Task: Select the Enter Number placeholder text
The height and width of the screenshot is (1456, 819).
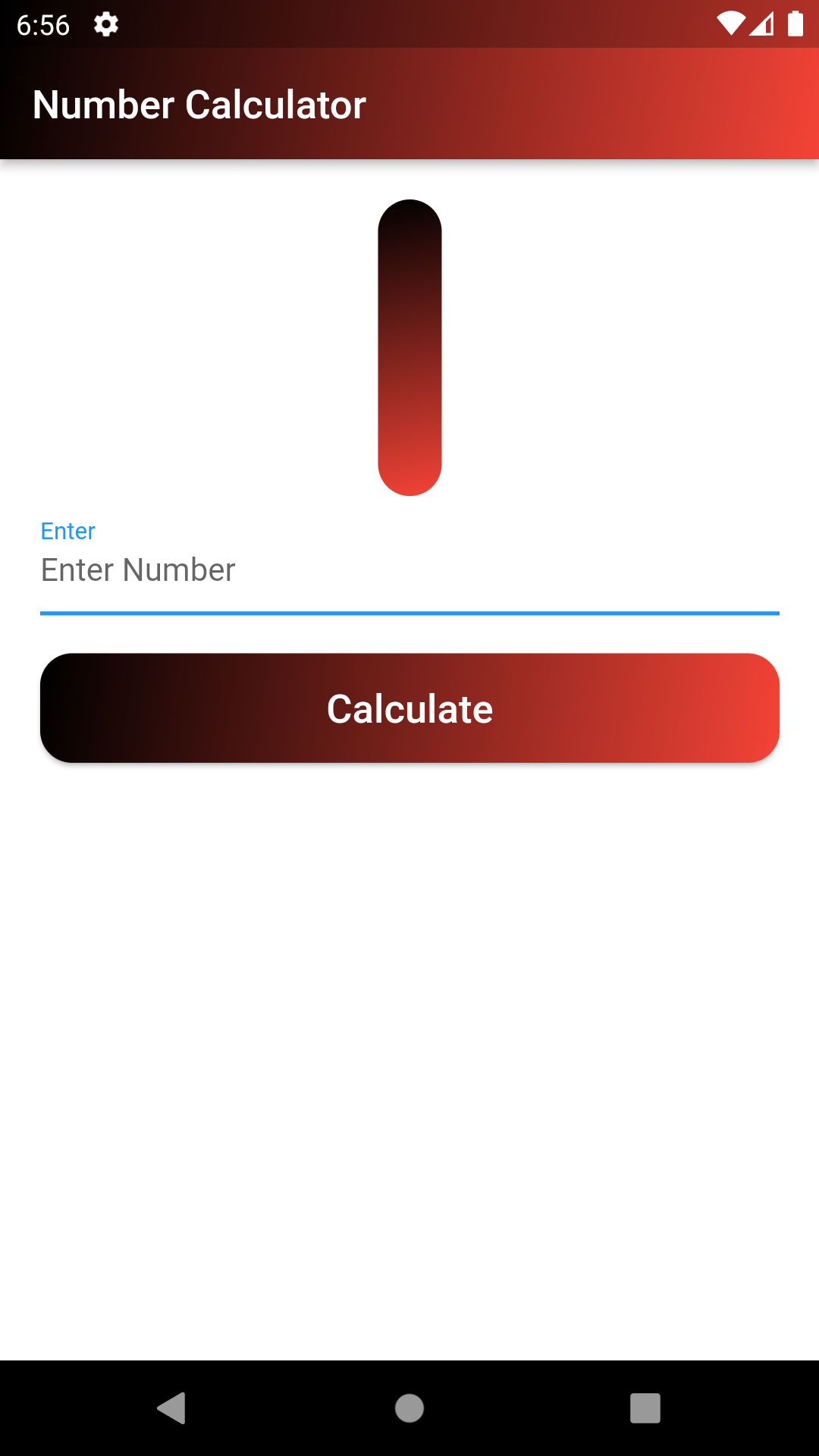Action: (x=138, y=570)
